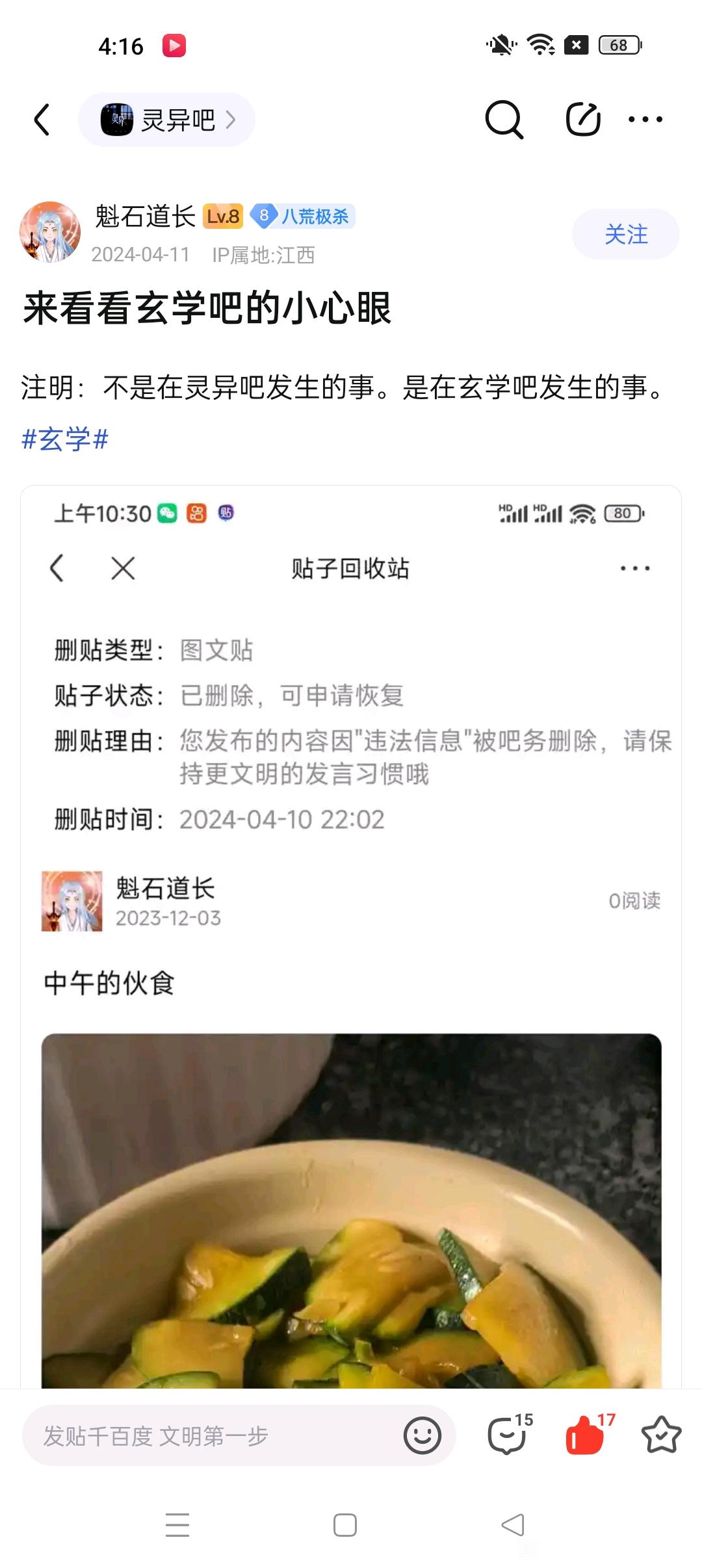Go back to the previous page
Screen dimensions: 702x1568
(x=42, y=120)
